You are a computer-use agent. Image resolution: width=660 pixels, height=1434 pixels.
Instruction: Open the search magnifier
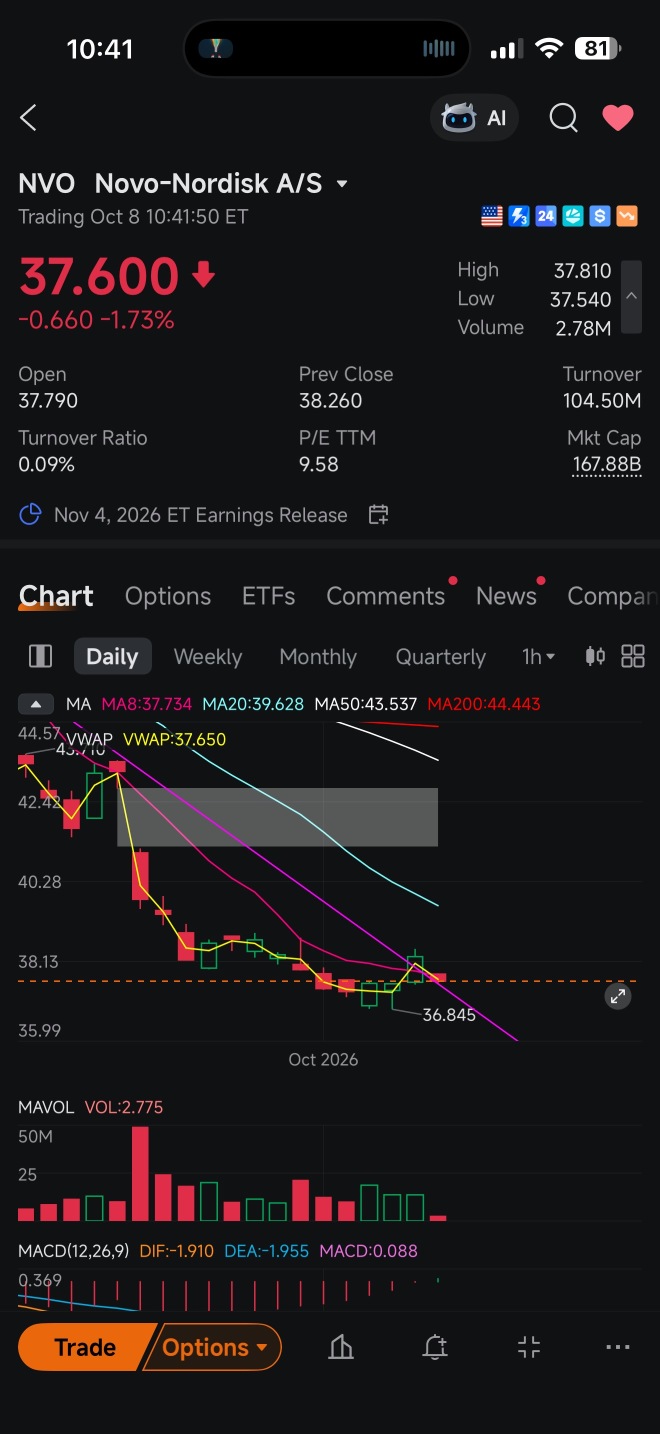pyautogui.click(x=563, y=118)
